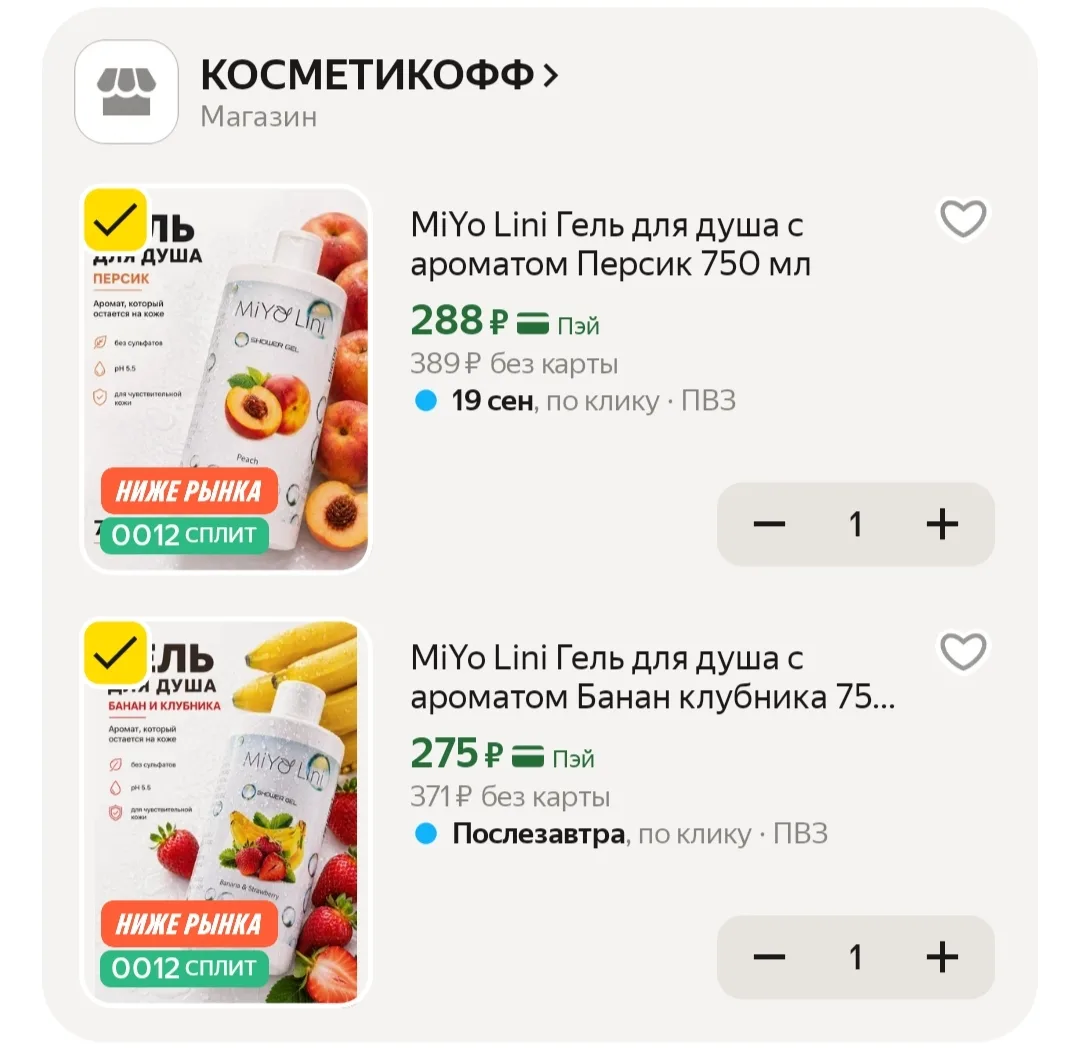The image size is (1080, 1053).
Task: Increase quantity of Персик shower gel
Action: click(942, 524)
